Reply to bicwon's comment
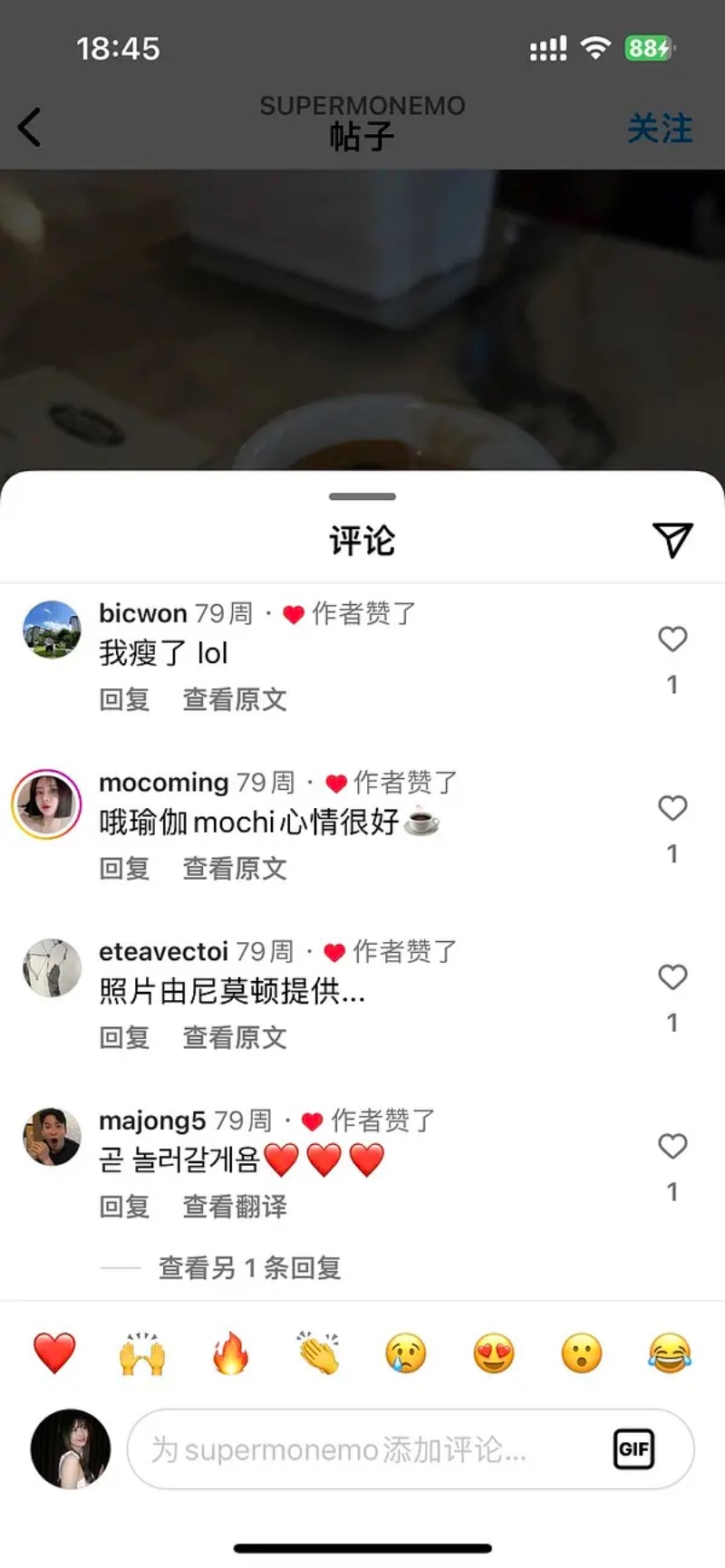This screenshot has height=1568, width=725. (x=124, y=699)
